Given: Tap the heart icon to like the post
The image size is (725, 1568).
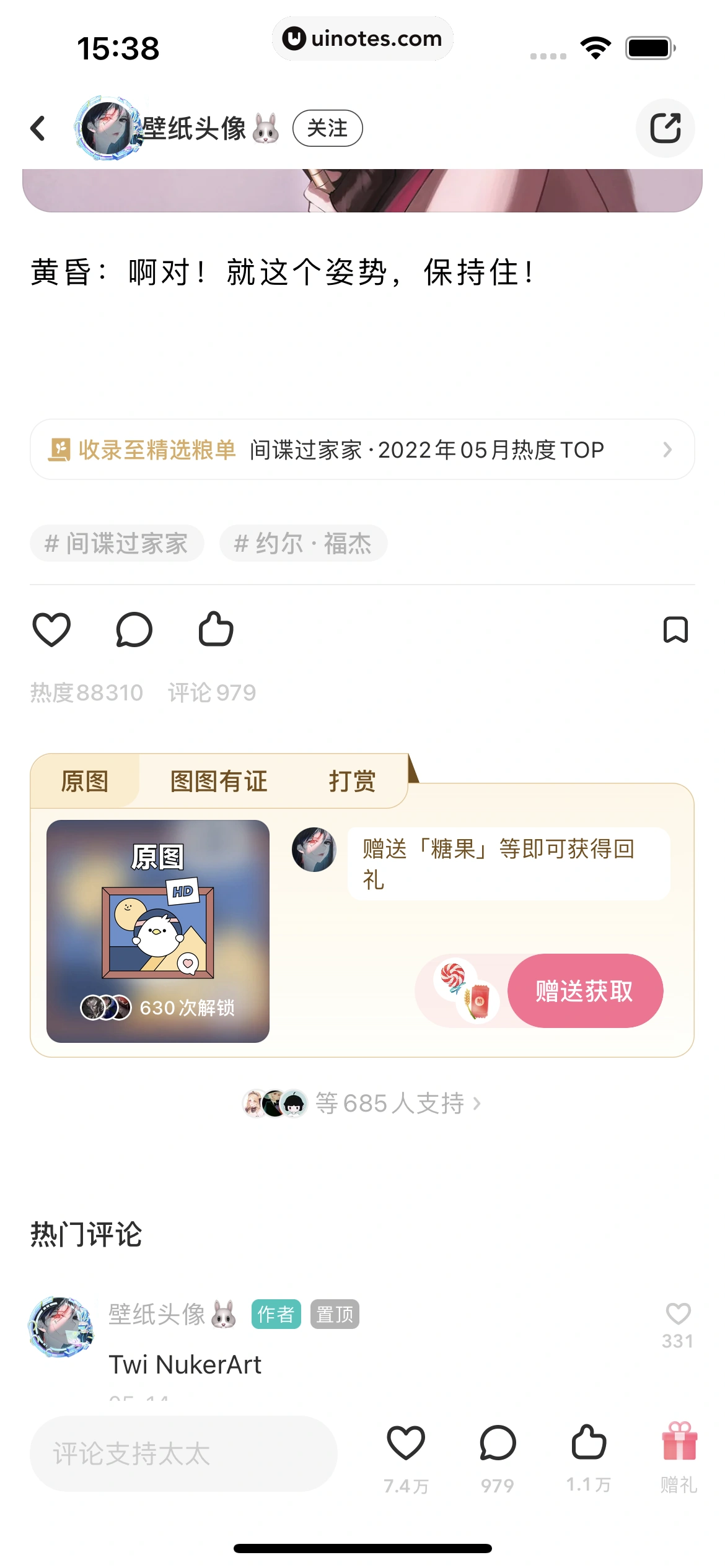Looking at the screenshot, I should click(51, 629).
